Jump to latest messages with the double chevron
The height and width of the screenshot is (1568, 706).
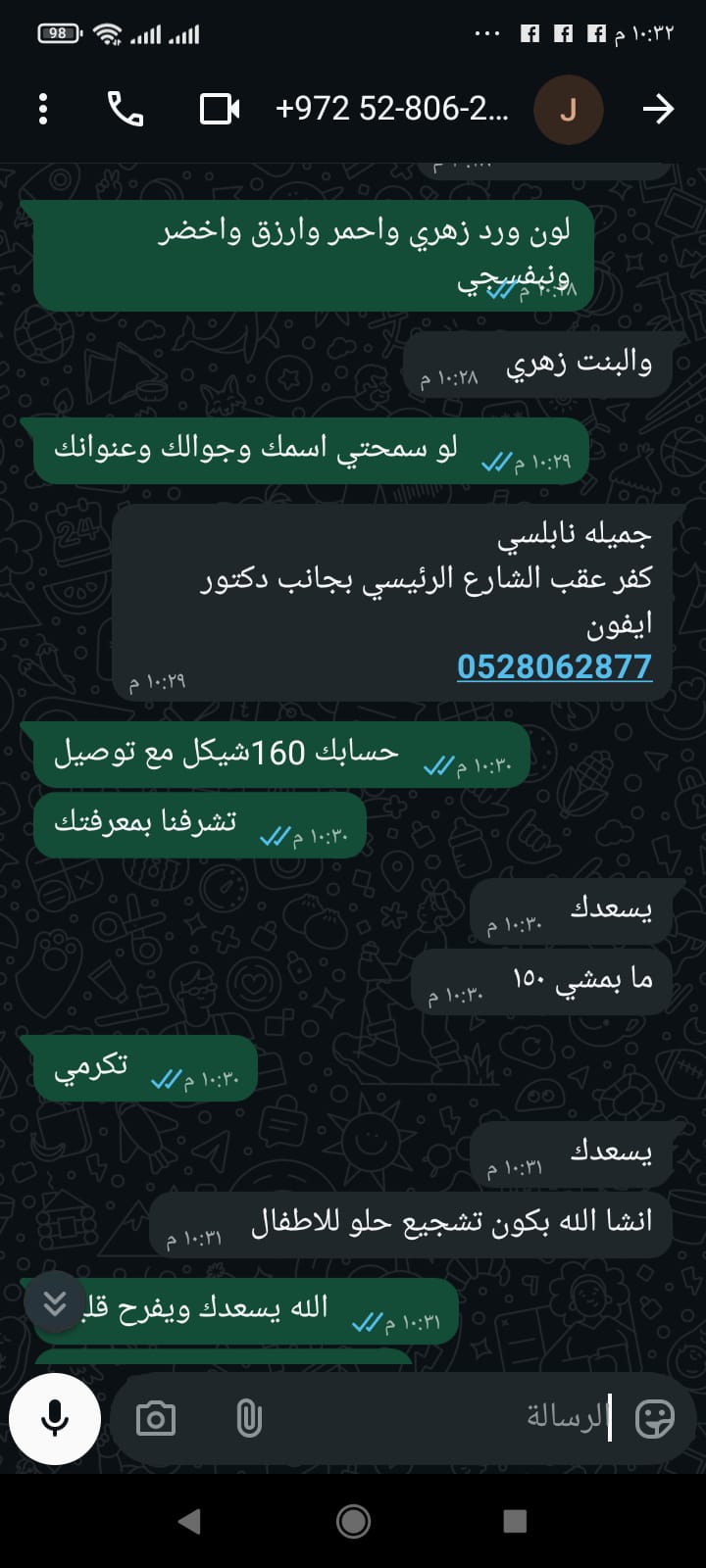(55, 1302)
